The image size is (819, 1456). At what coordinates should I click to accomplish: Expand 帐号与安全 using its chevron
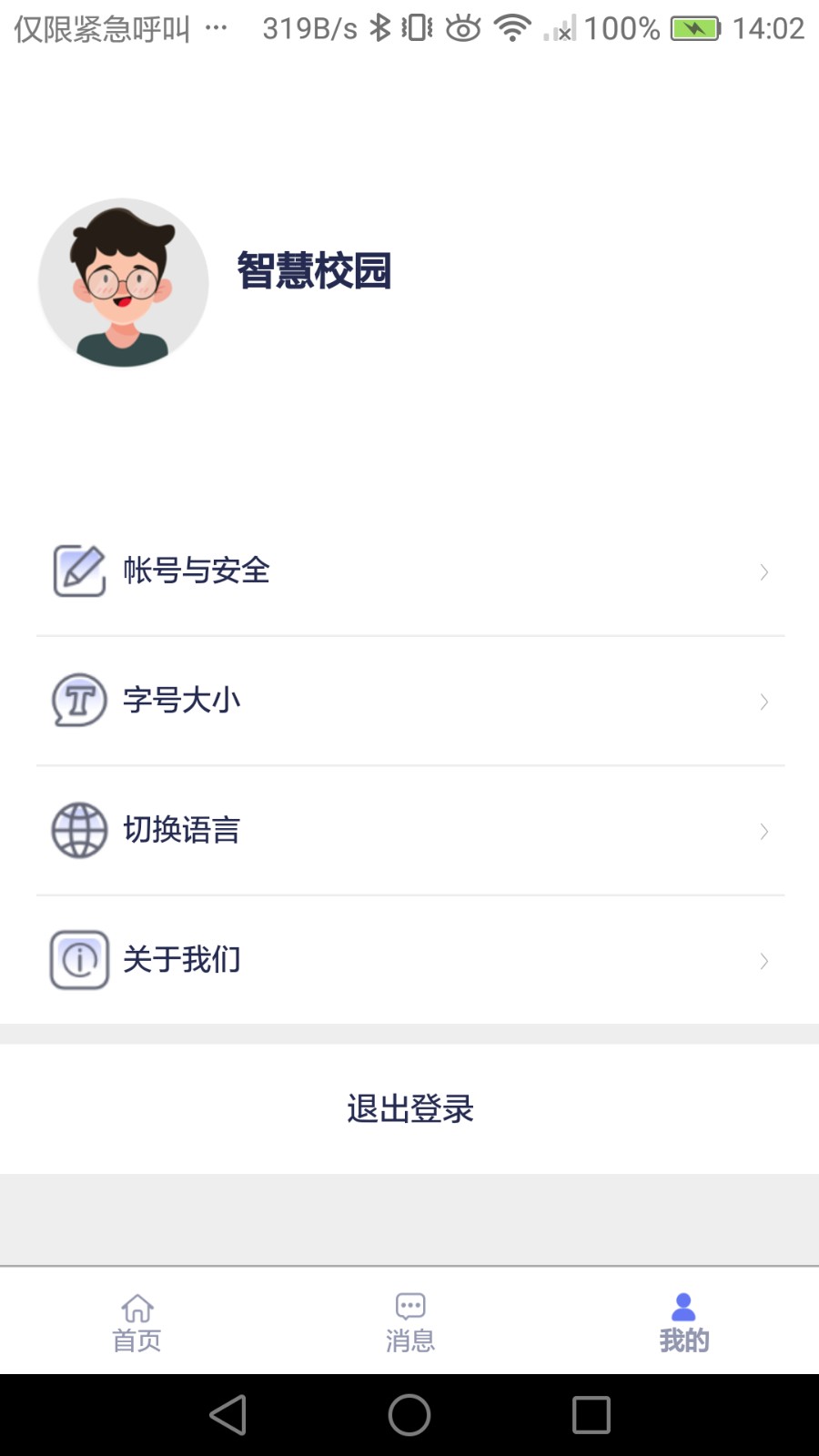point(763,572)
